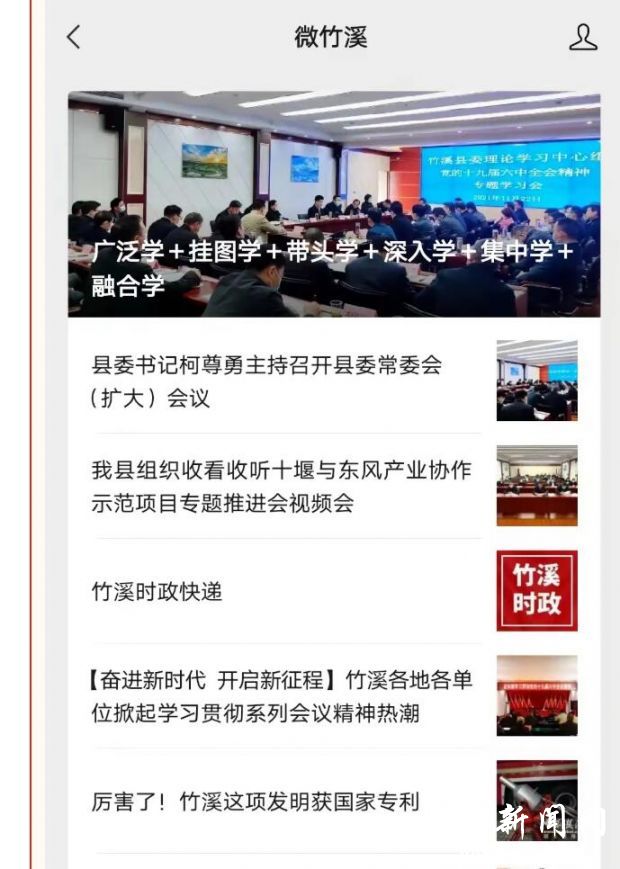Read 我县组织收看收听十堰与东风产业协作 article
620x869 pixels.
point(281,486)
